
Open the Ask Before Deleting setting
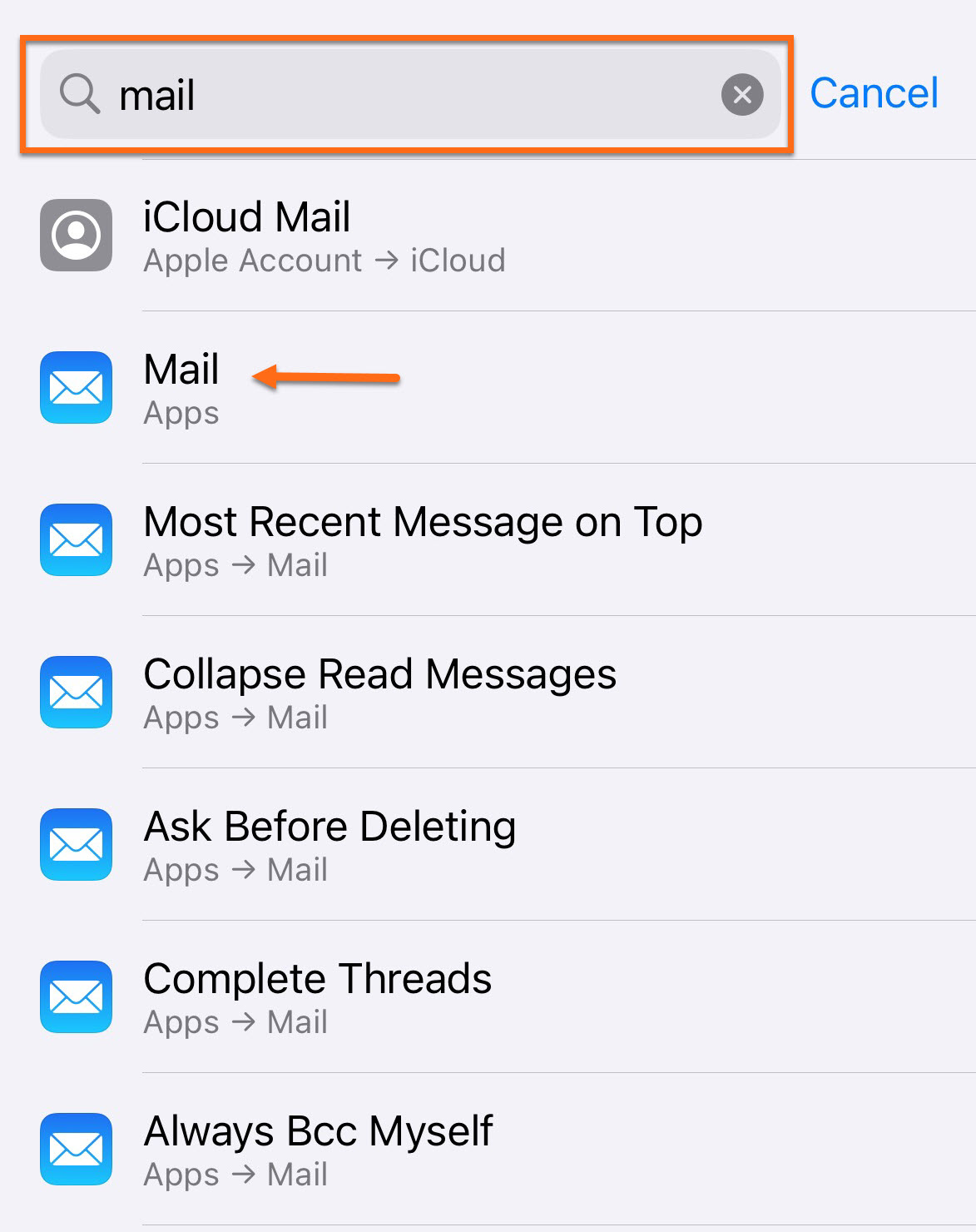329,844
